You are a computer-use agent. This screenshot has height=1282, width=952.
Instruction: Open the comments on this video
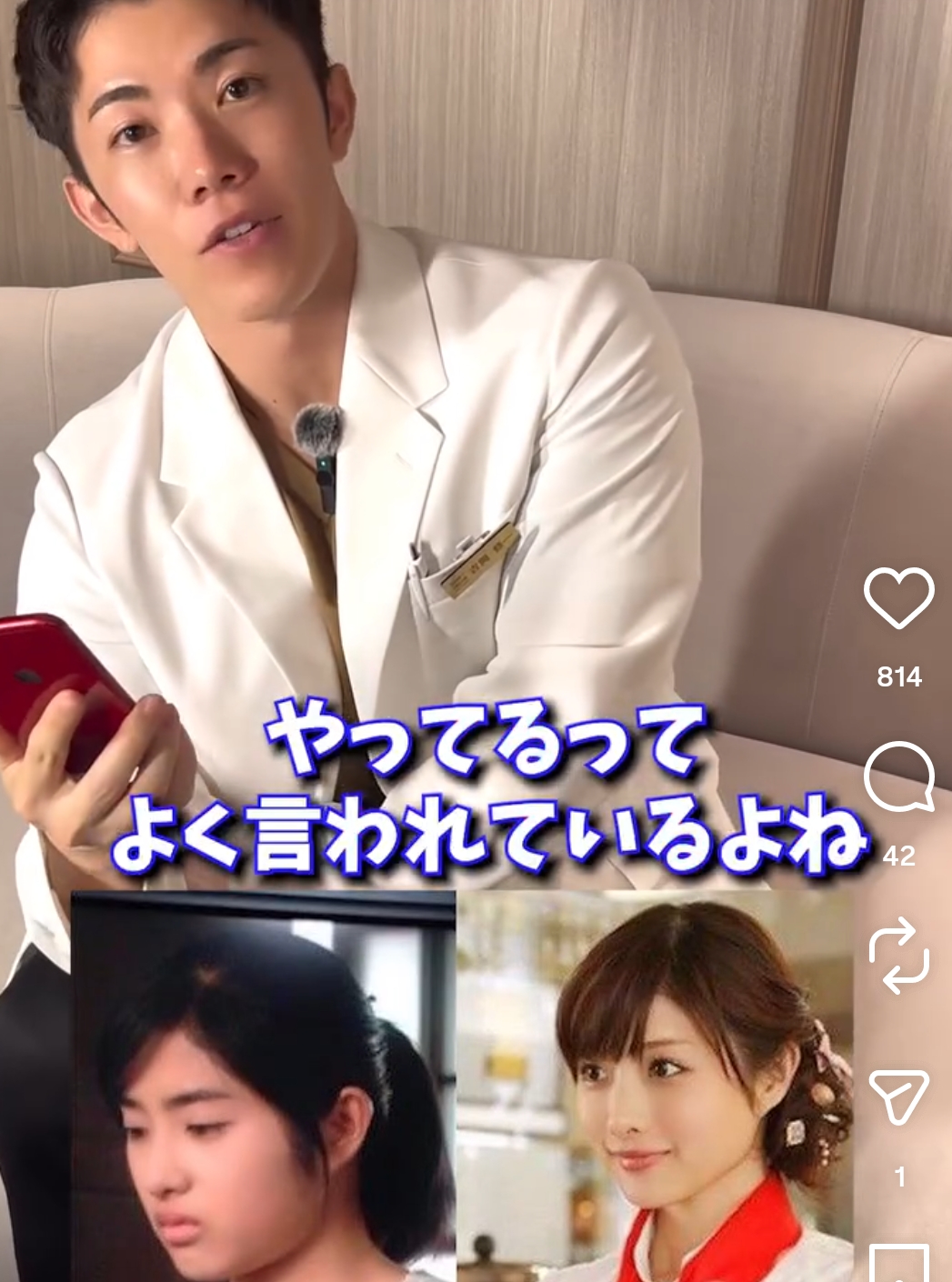coord(898,777)
